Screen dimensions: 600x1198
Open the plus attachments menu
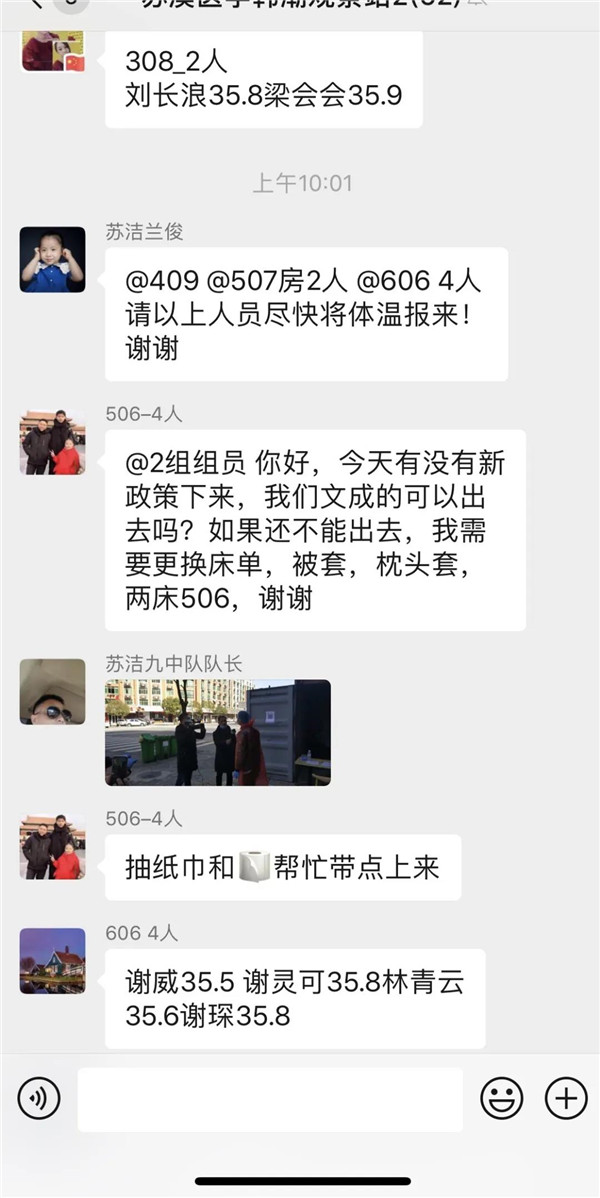point(565,1099)
